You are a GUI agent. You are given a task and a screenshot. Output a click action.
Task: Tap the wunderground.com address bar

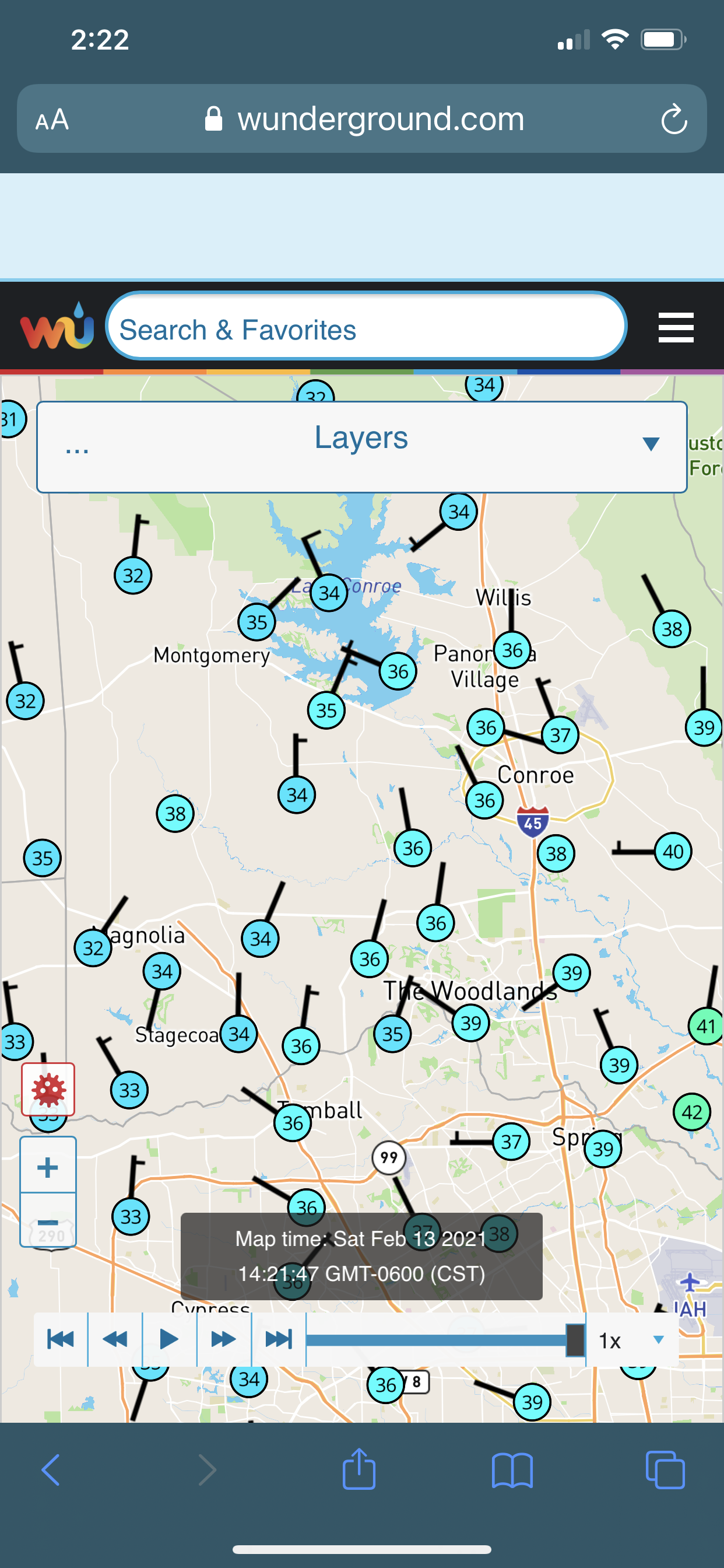coord(365,118)
